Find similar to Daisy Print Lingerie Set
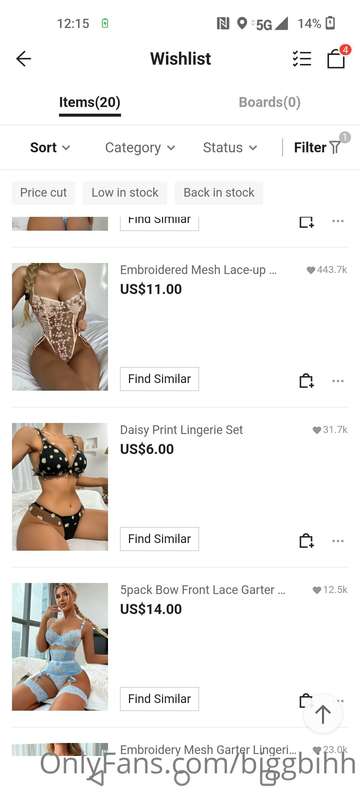This screenshot has width=360, height=800. (x=160, y=539)
